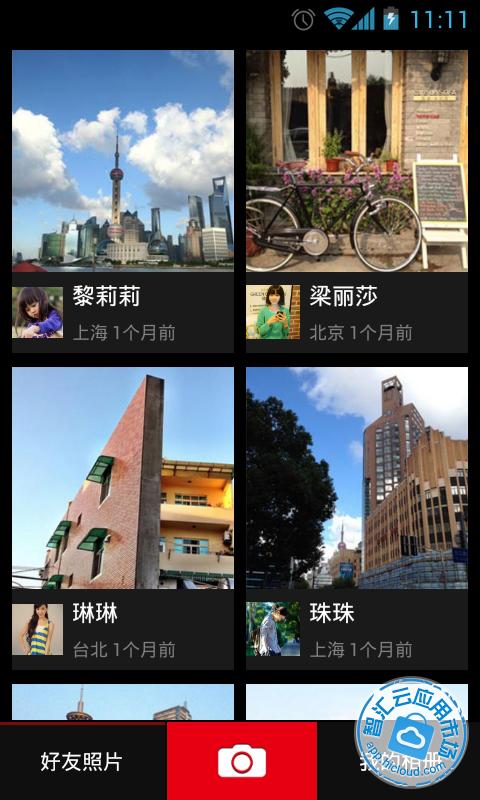
Task: Open 珠珠's tall building photo
Action: point(357,478)
